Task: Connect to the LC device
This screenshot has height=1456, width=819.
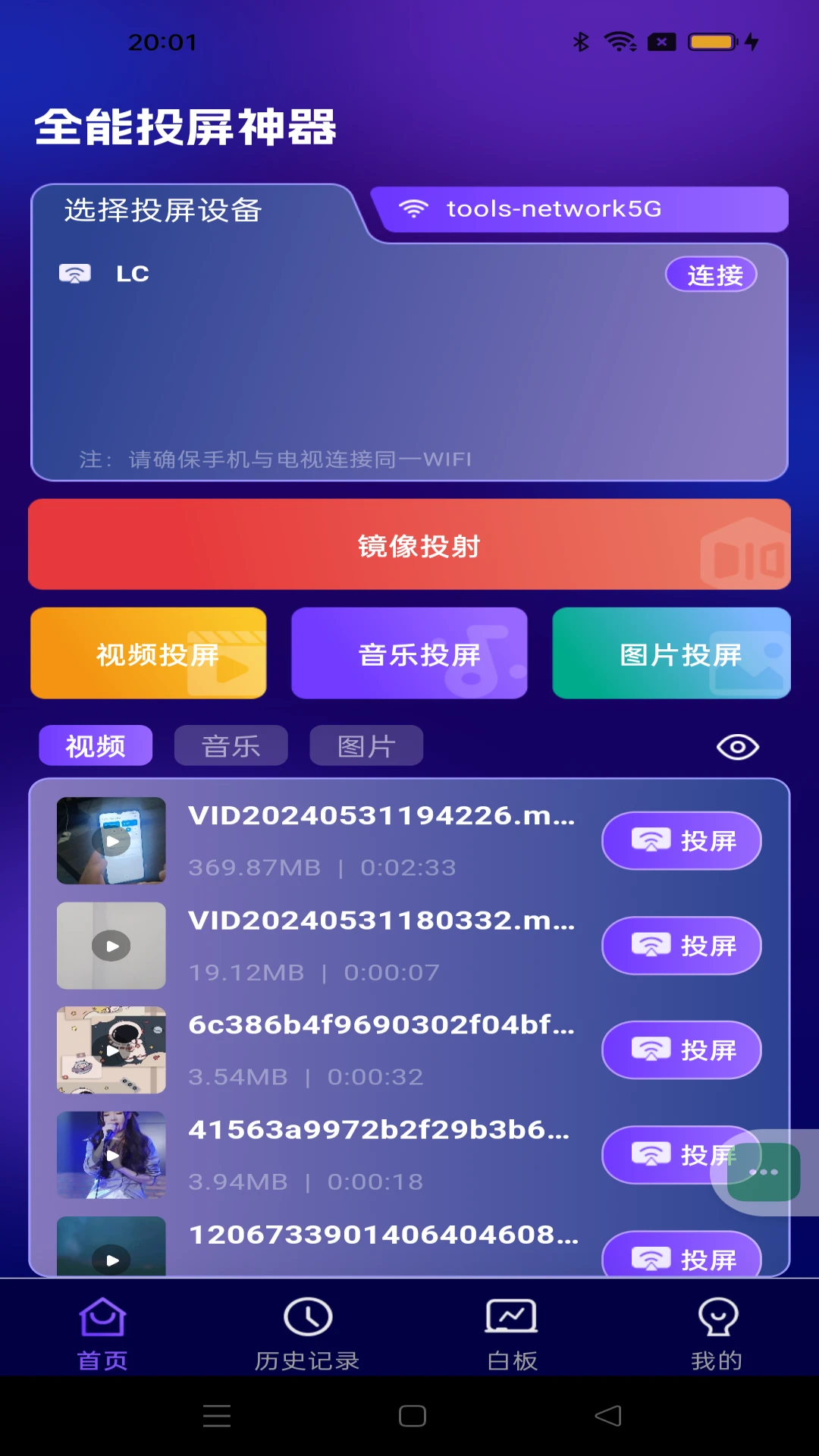Action: [x=711, y=275]
